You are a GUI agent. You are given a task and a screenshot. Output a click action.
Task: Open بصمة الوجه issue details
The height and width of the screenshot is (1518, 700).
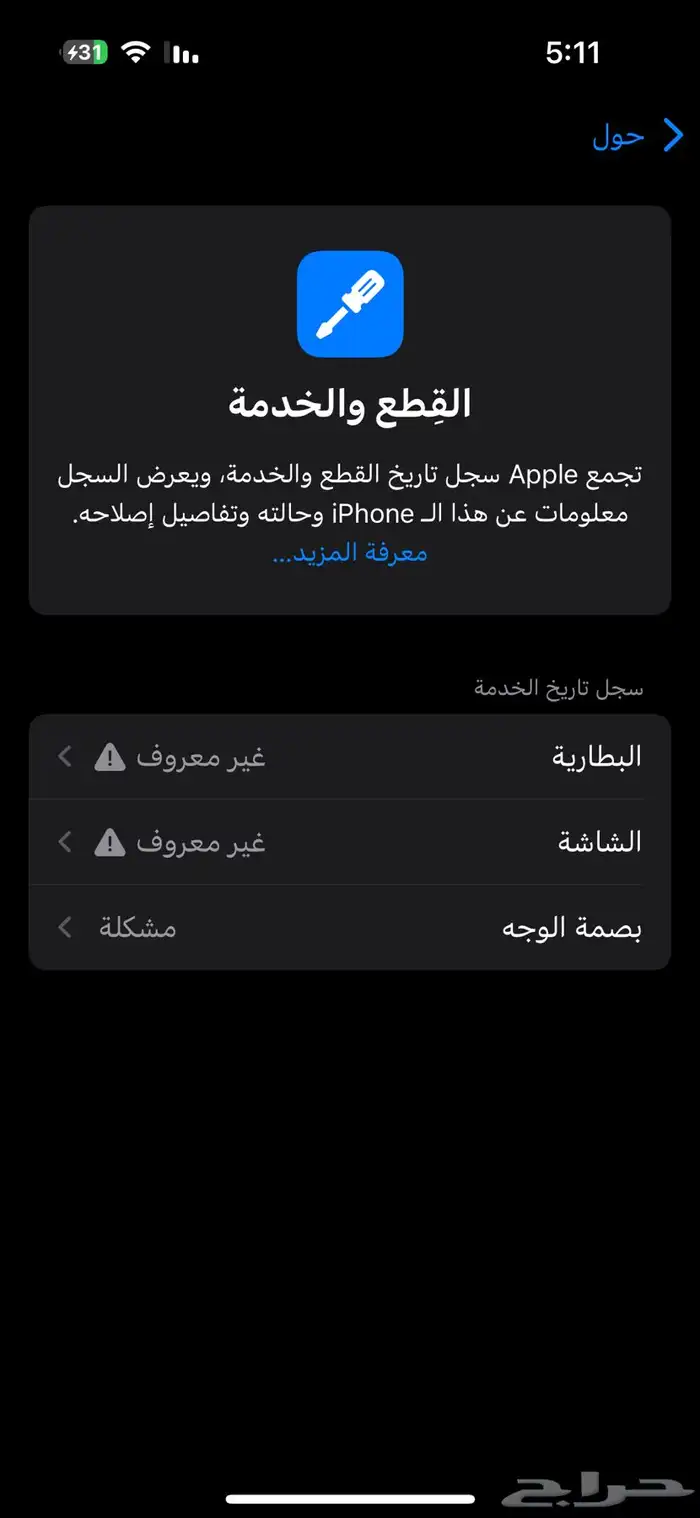[x=350, y=928]
